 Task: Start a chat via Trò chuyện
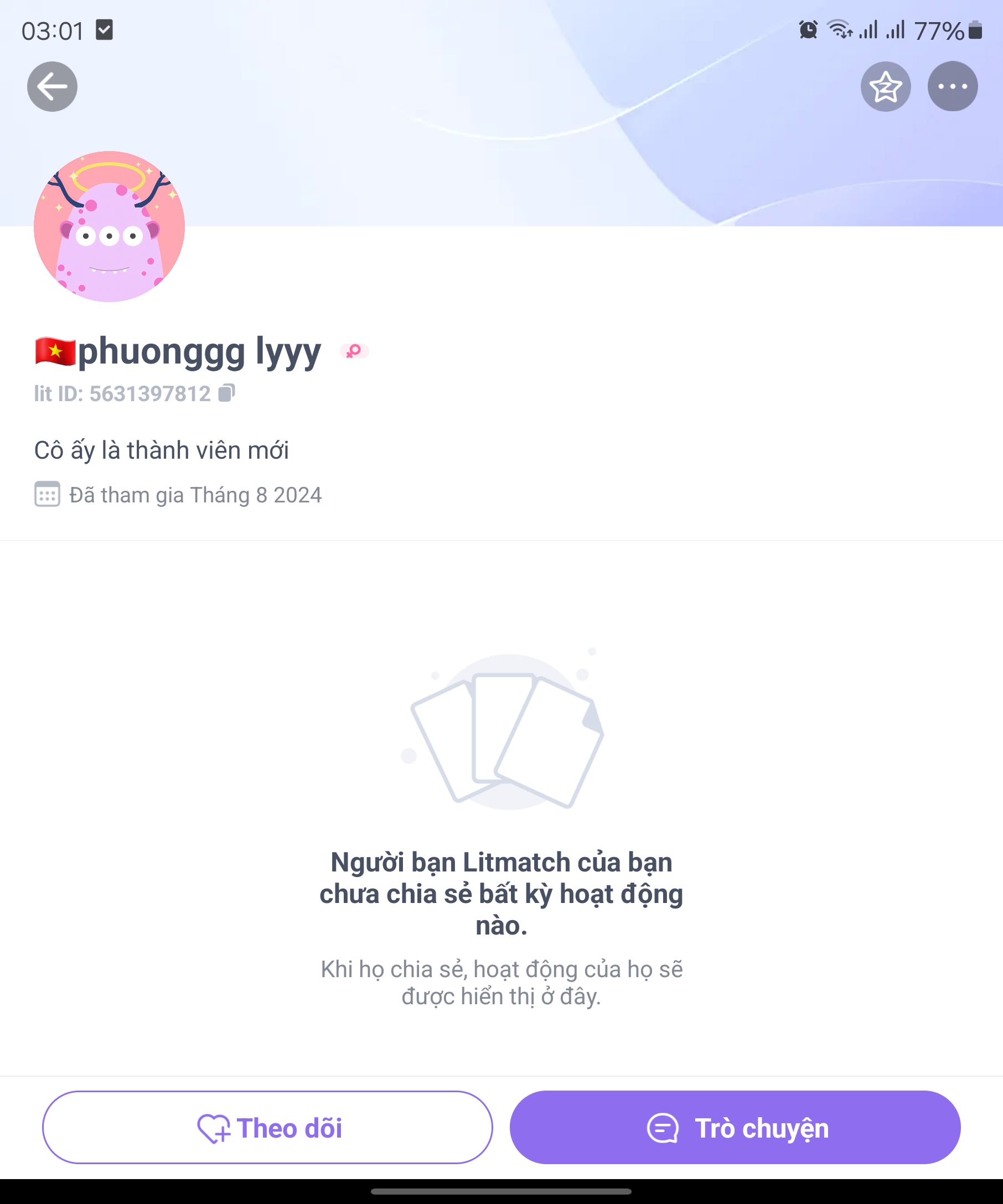(x=735, y=1127)
